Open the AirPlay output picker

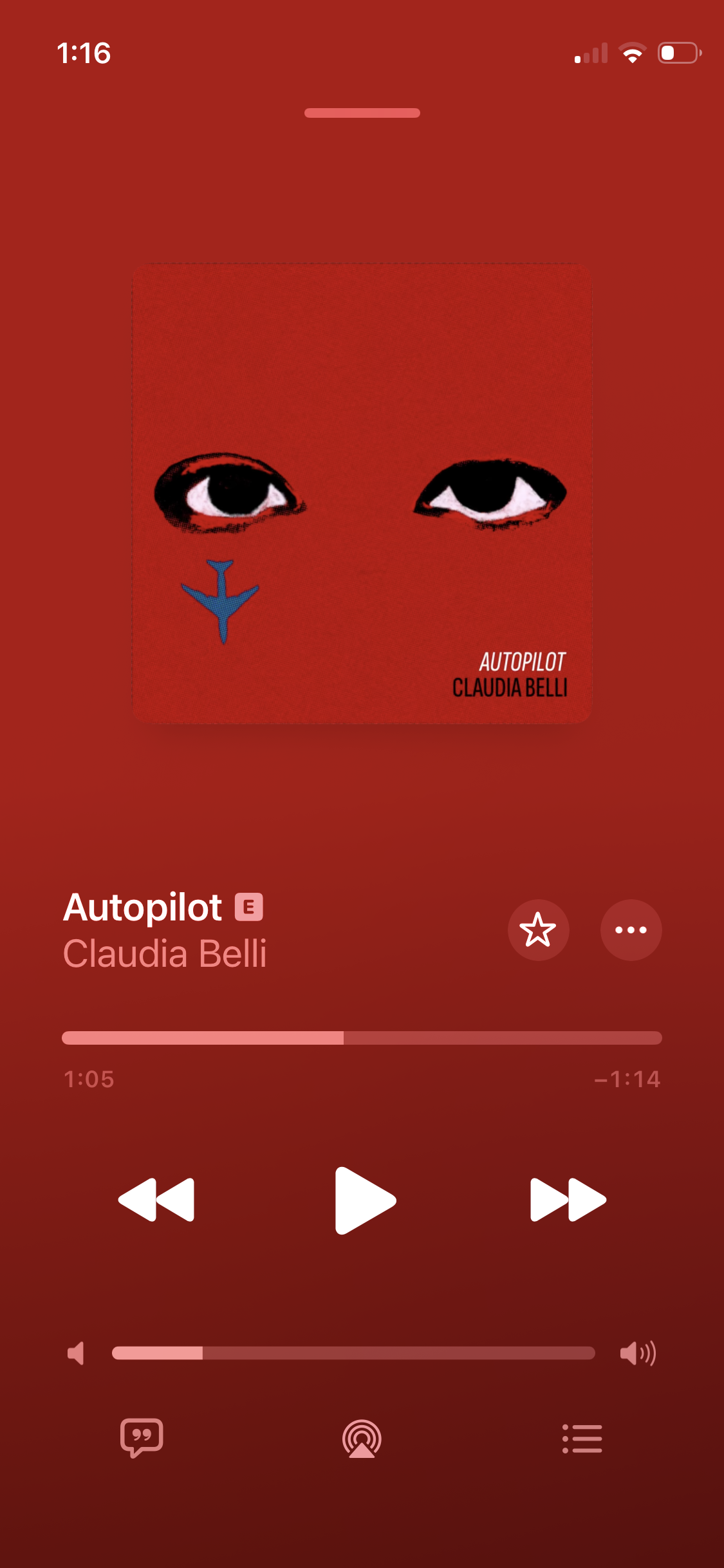[x=362, y=1439]
